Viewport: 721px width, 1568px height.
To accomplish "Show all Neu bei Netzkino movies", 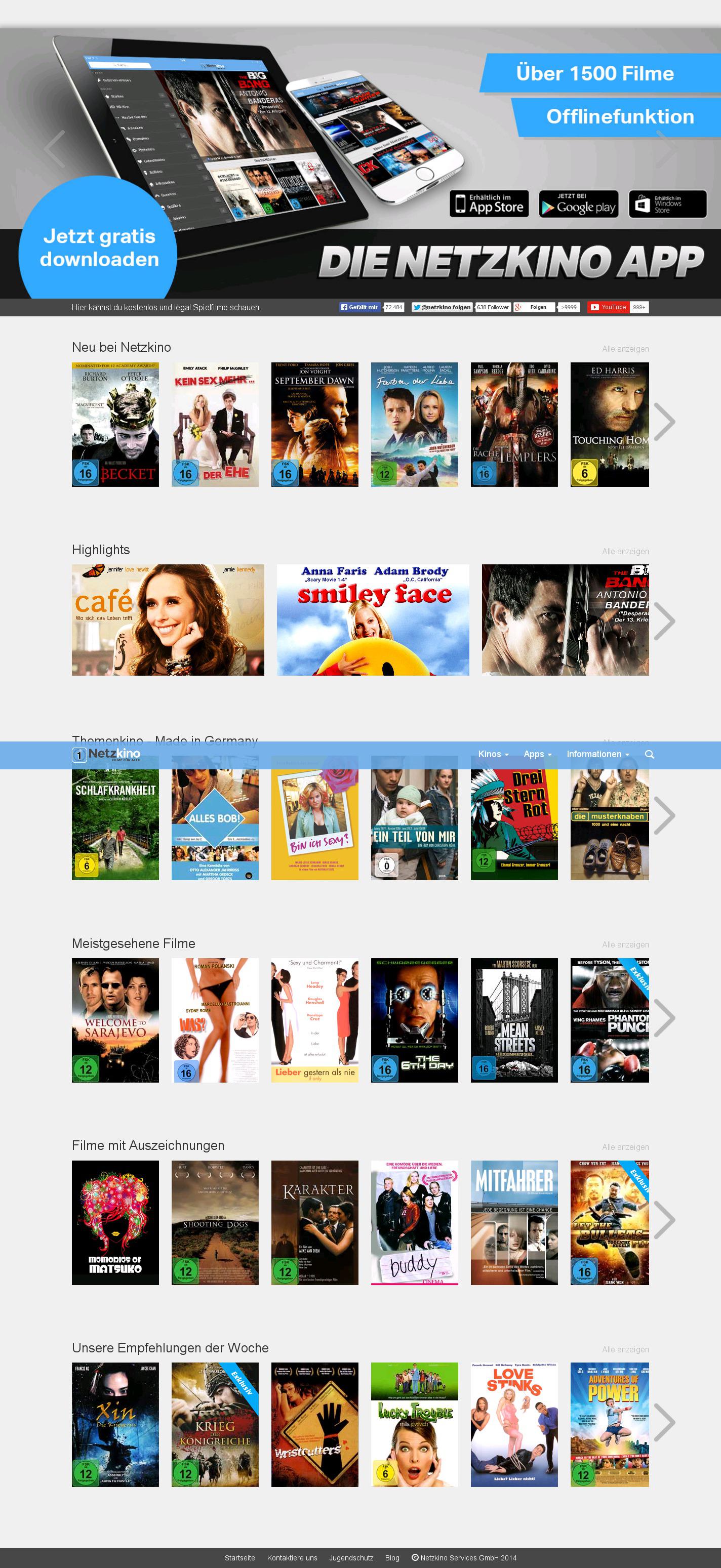I will point(625,349).
